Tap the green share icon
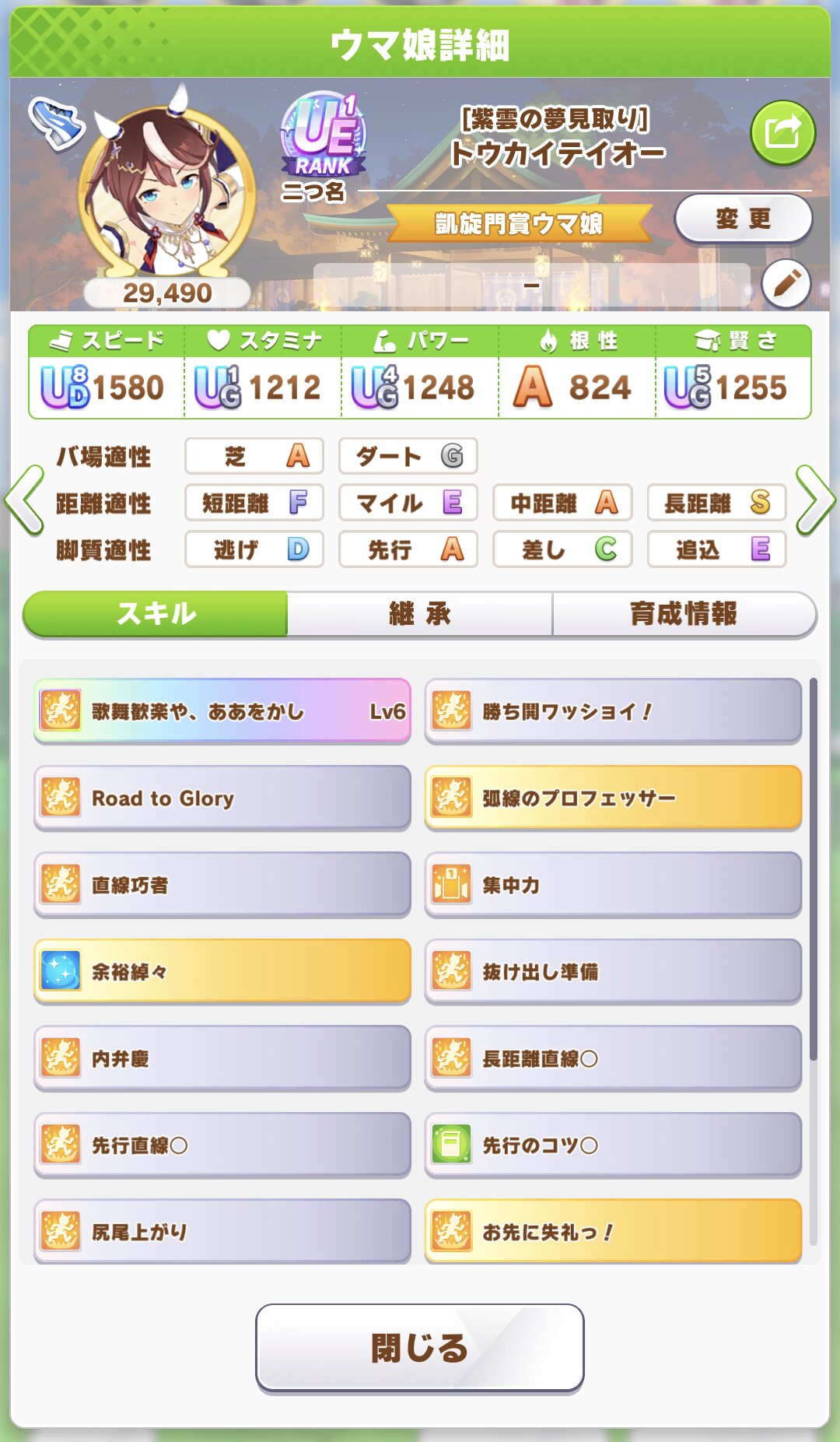This screenshot has height=1442, width=840. (782, 132)
